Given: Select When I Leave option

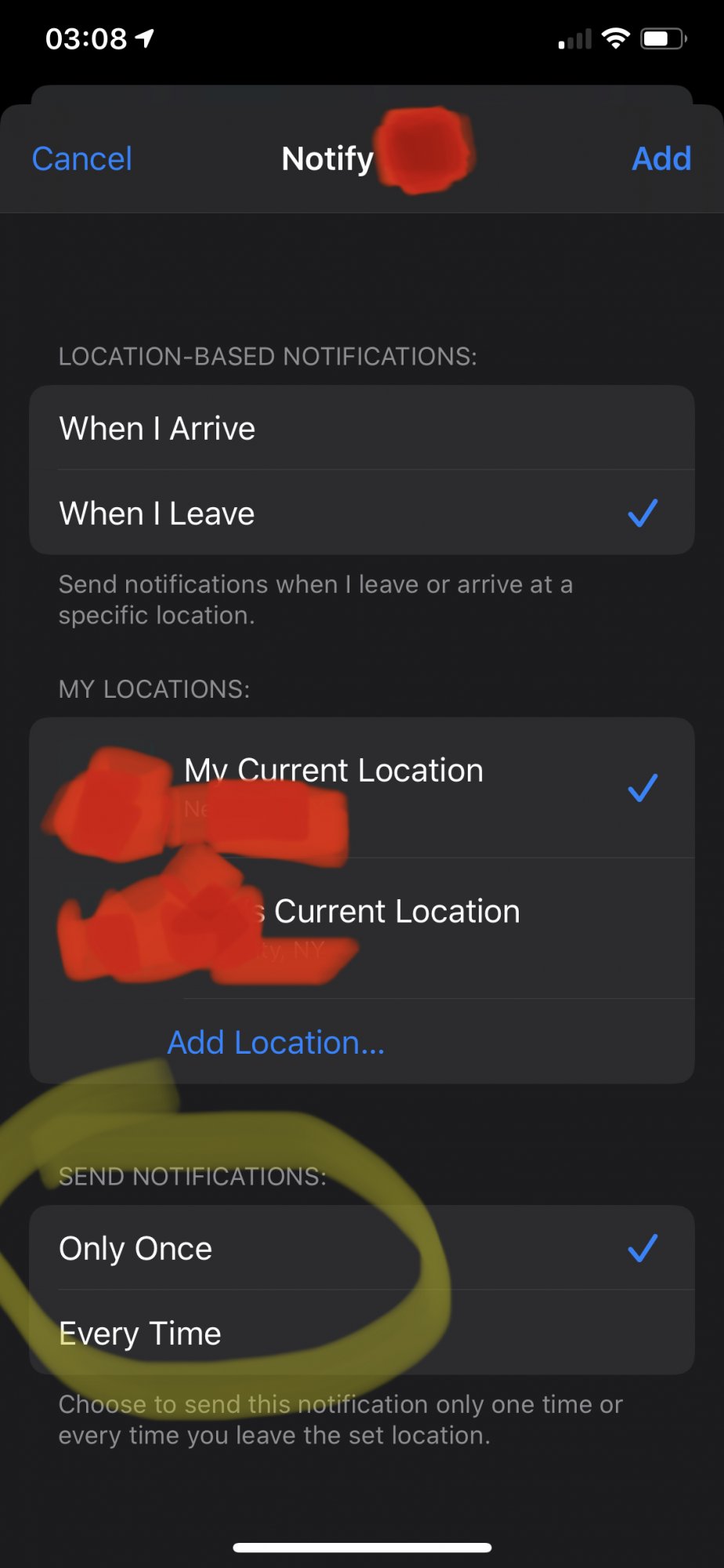Looking at the screenshot, I should [362, 513].
